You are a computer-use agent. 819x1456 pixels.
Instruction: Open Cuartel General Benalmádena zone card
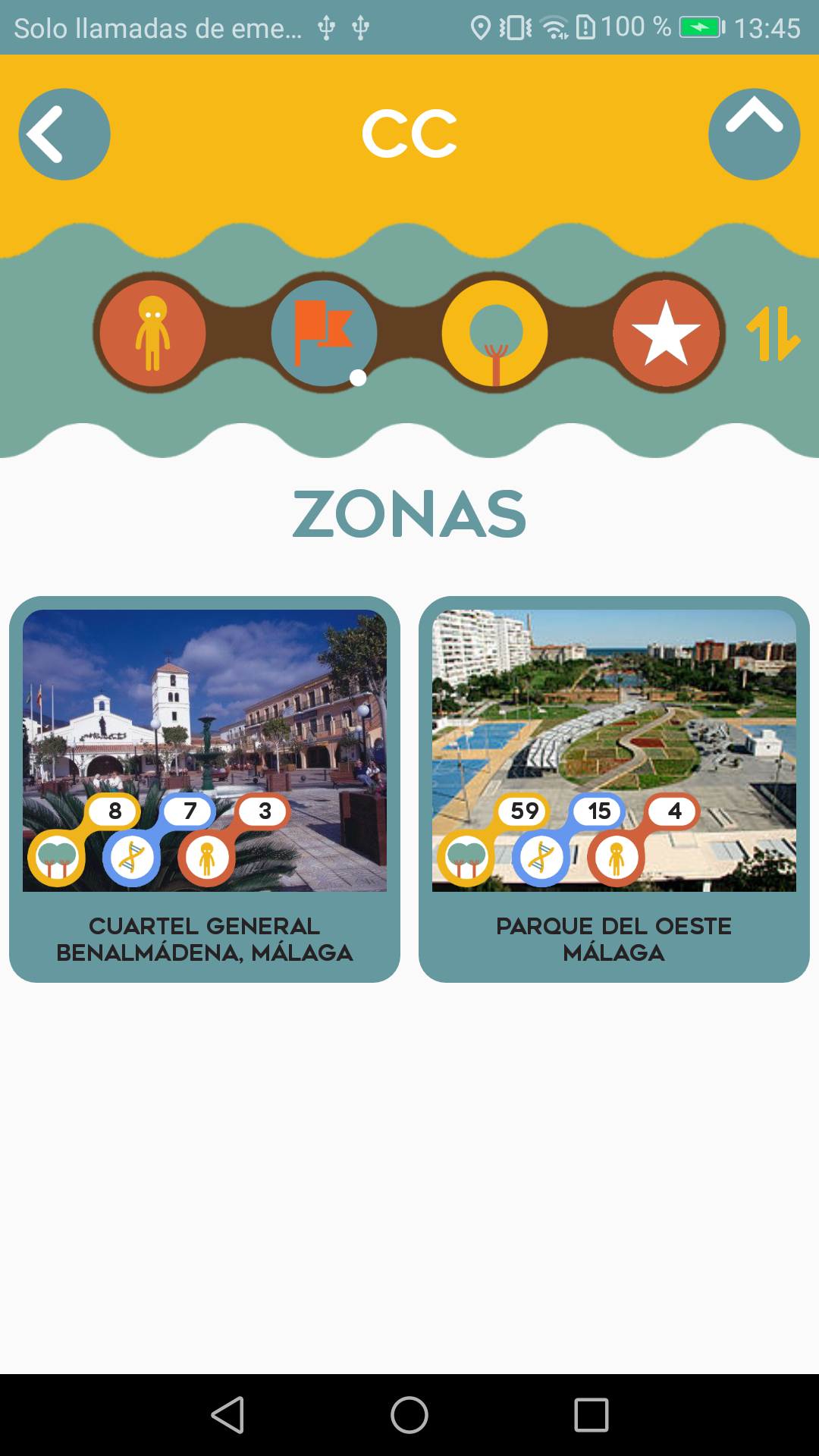[205, 789]
